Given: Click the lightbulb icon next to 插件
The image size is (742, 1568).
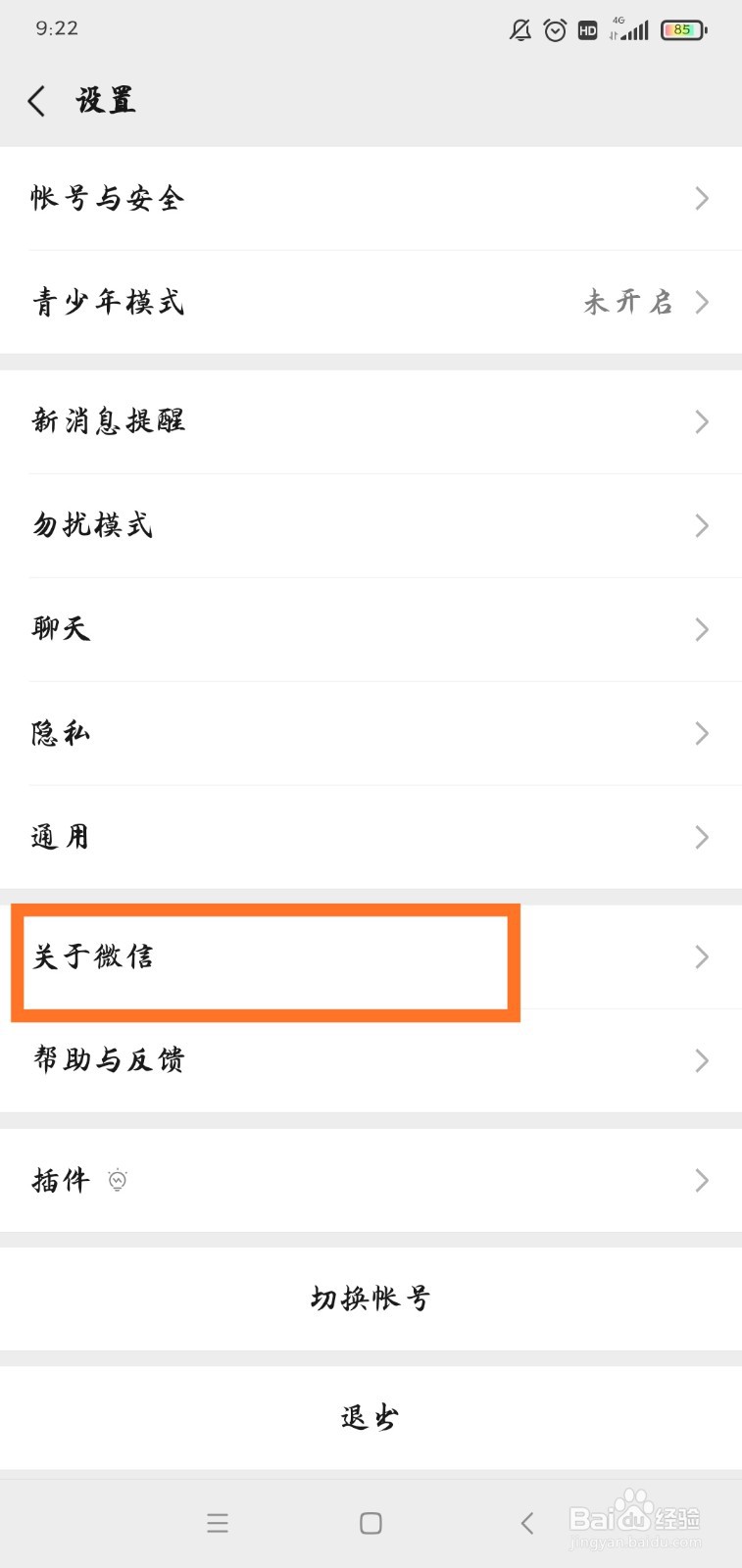Looking at the screenshot, I should tap(119, 1180).
